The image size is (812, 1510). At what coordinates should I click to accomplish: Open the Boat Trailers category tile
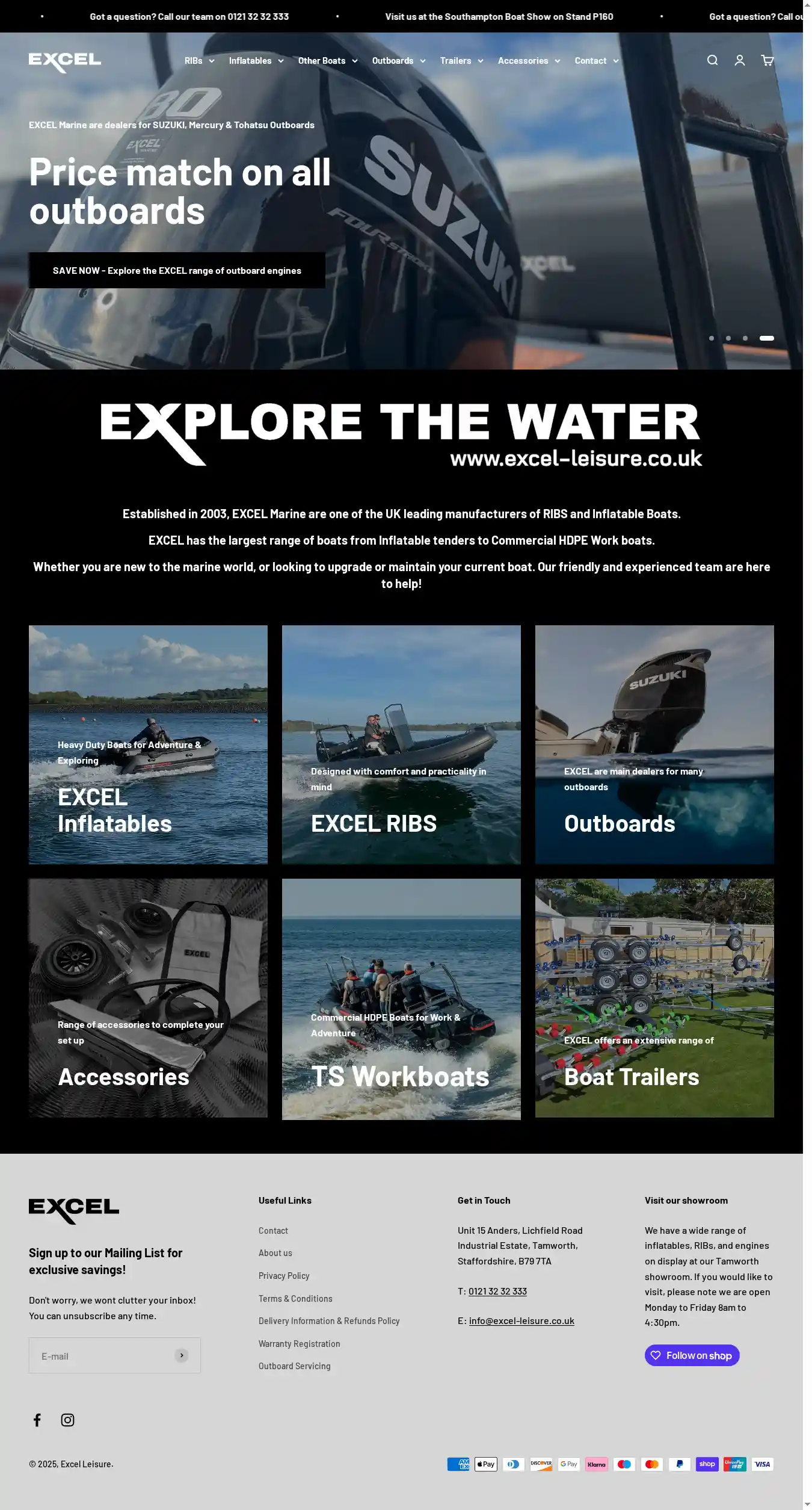(654, 998)
